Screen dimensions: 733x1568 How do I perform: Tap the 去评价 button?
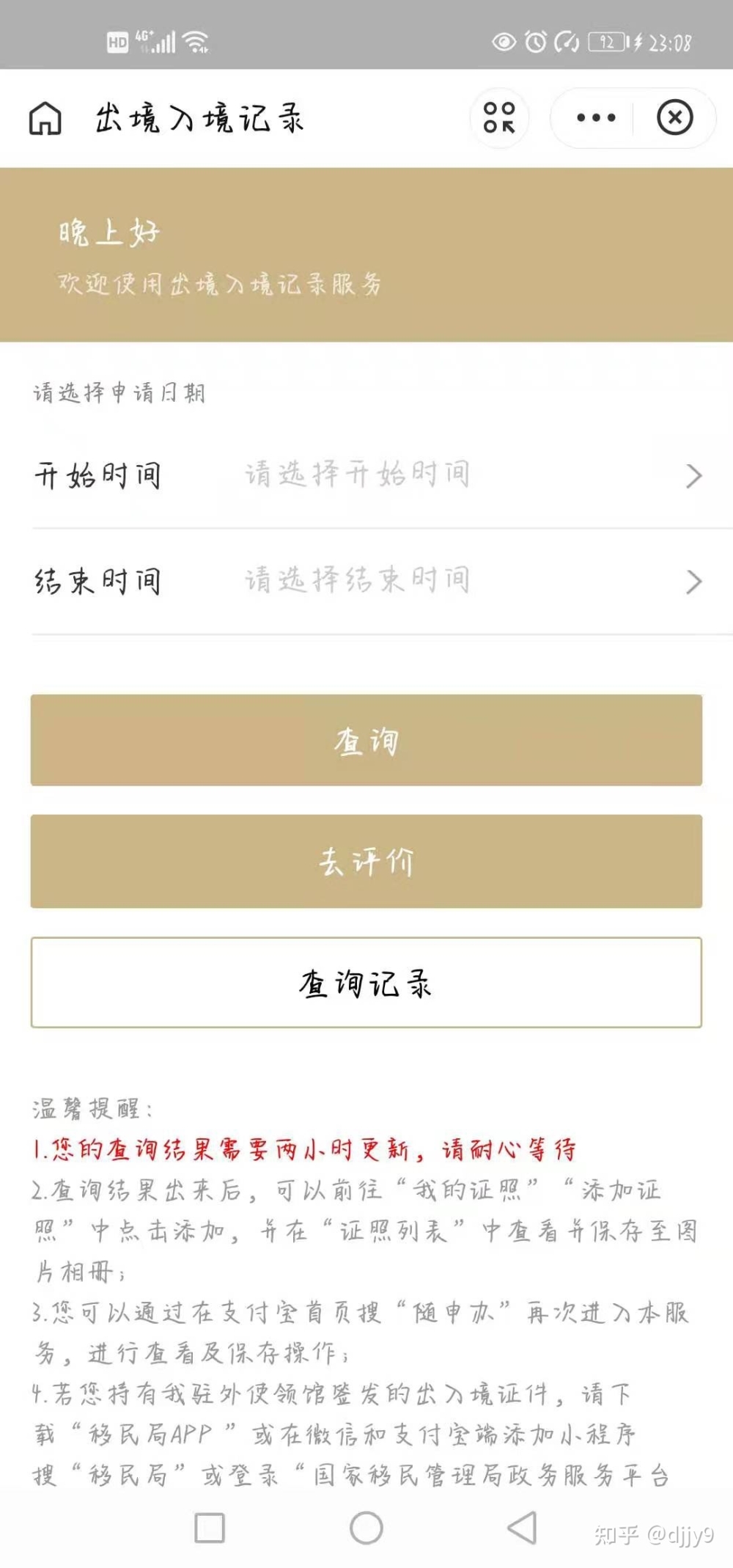pyautogui.click(x=366, y=861)
